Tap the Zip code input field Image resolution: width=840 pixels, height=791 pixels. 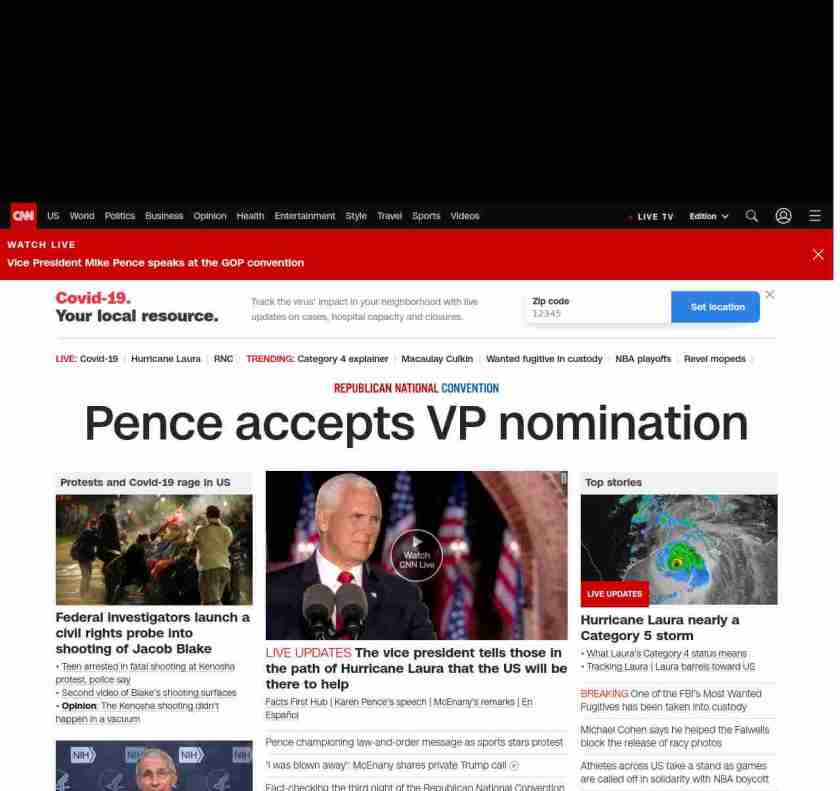click(x=595, y=313)
